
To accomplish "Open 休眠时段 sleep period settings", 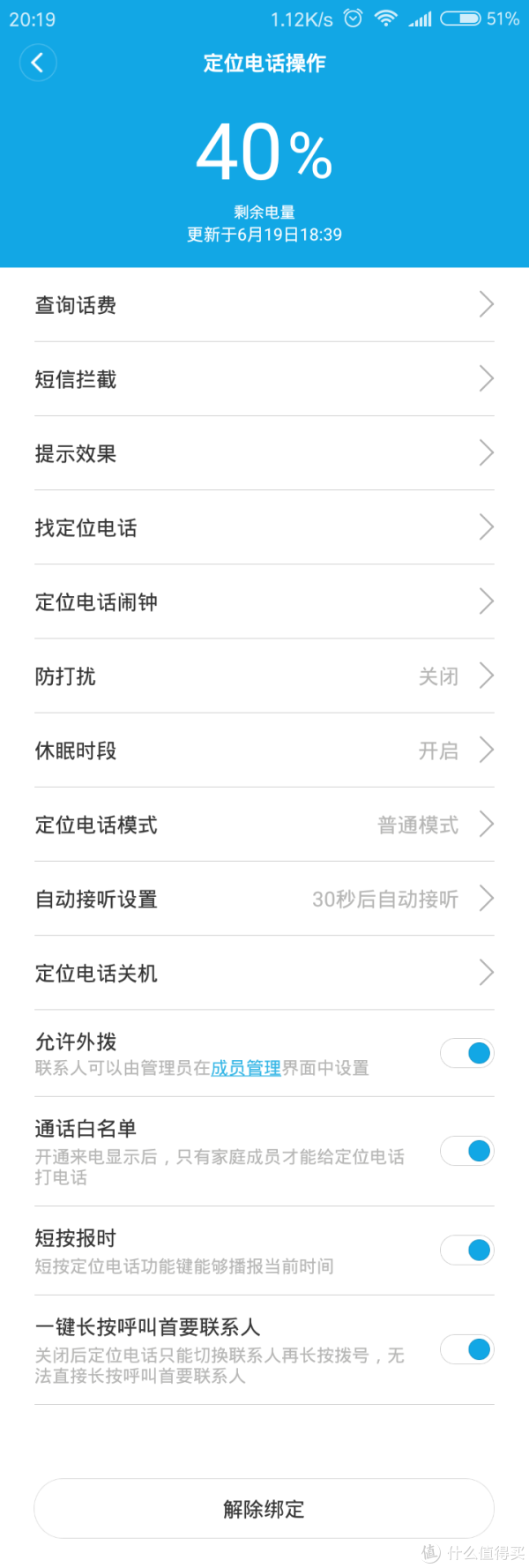I will [264, 750].
